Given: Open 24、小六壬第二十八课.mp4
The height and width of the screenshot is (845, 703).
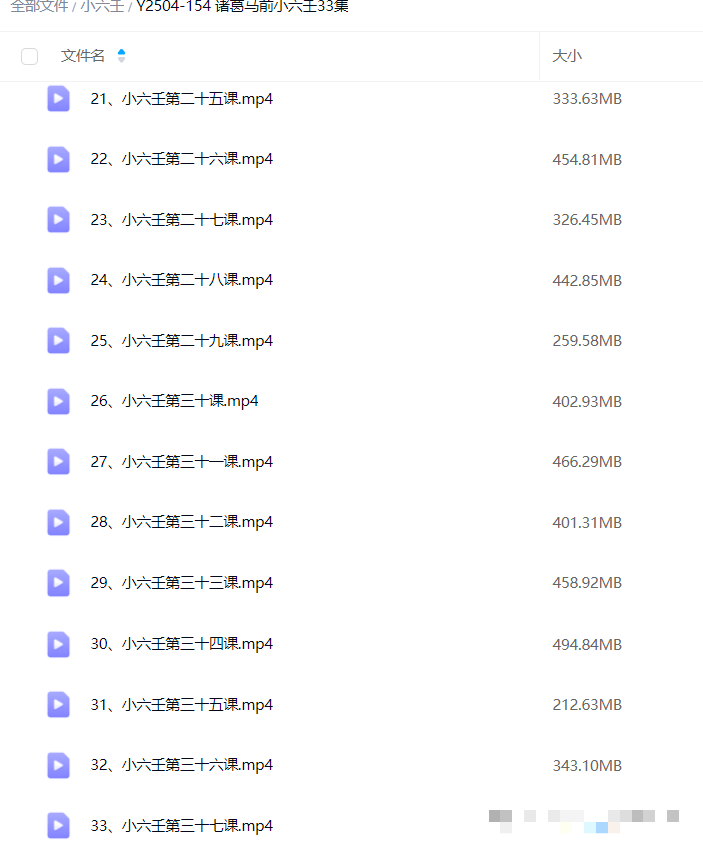Looking at the screenshot, I should (x=181, y=280).
